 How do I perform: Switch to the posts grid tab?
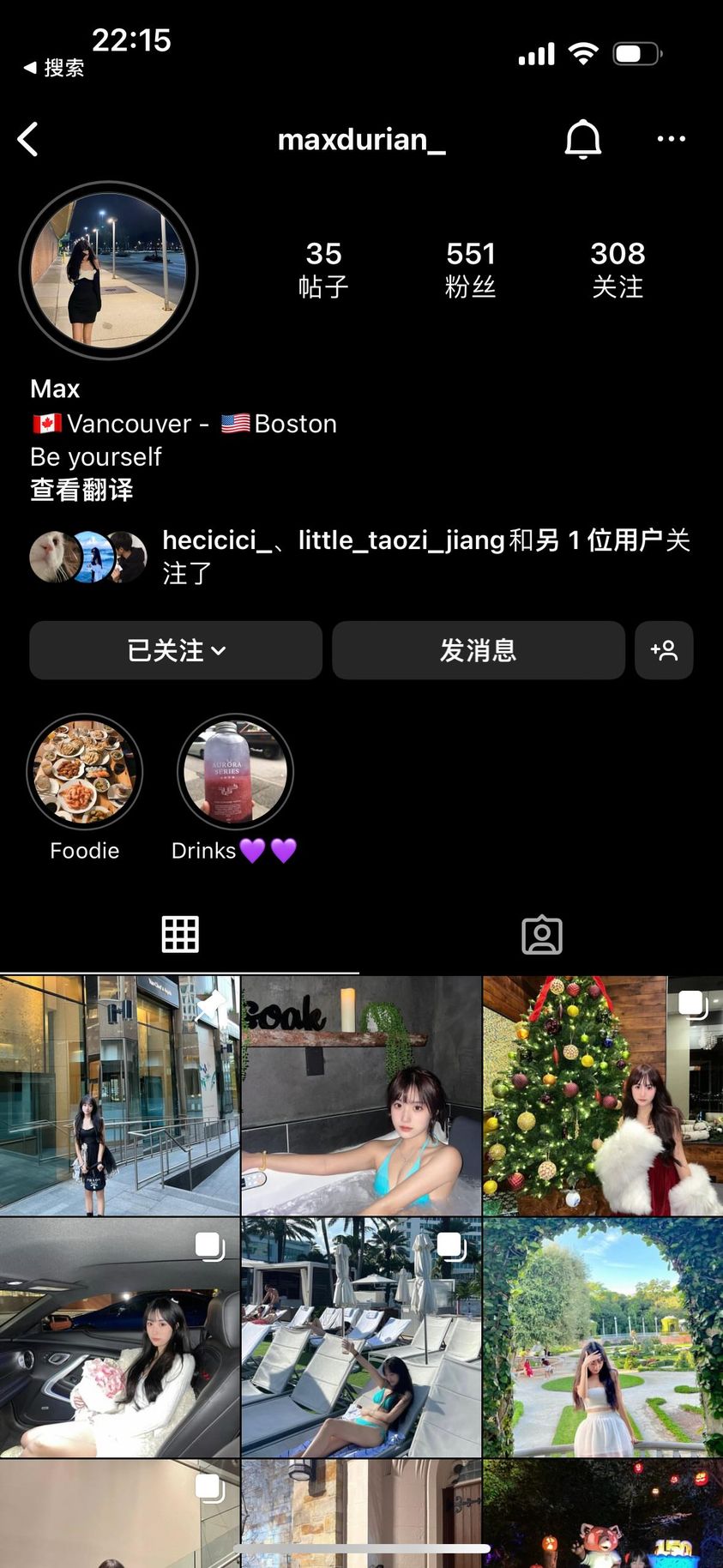point(180,934)
